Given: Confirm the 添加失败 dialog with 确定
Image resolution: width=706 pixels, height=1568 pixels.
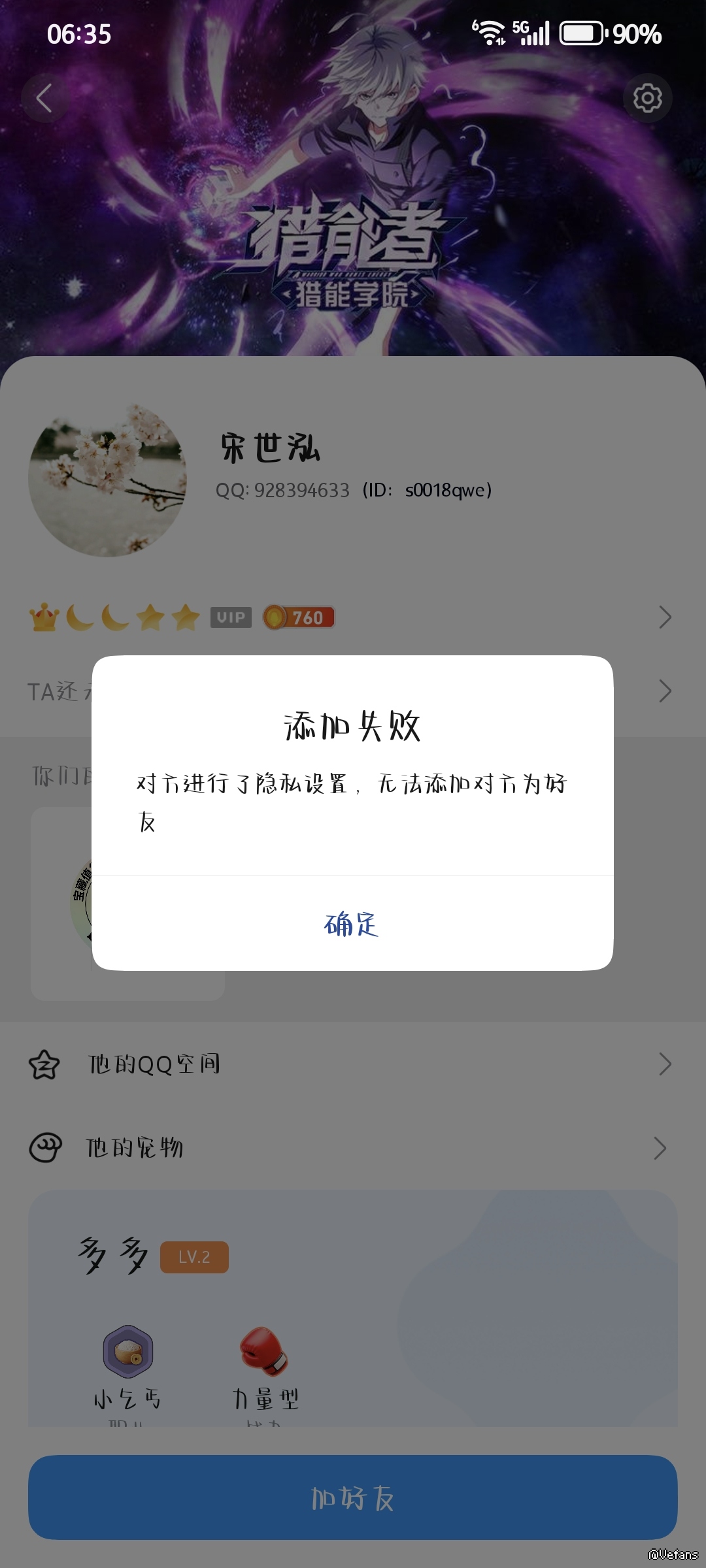Looking at the screenshot, I should click(x=352, y=923).
